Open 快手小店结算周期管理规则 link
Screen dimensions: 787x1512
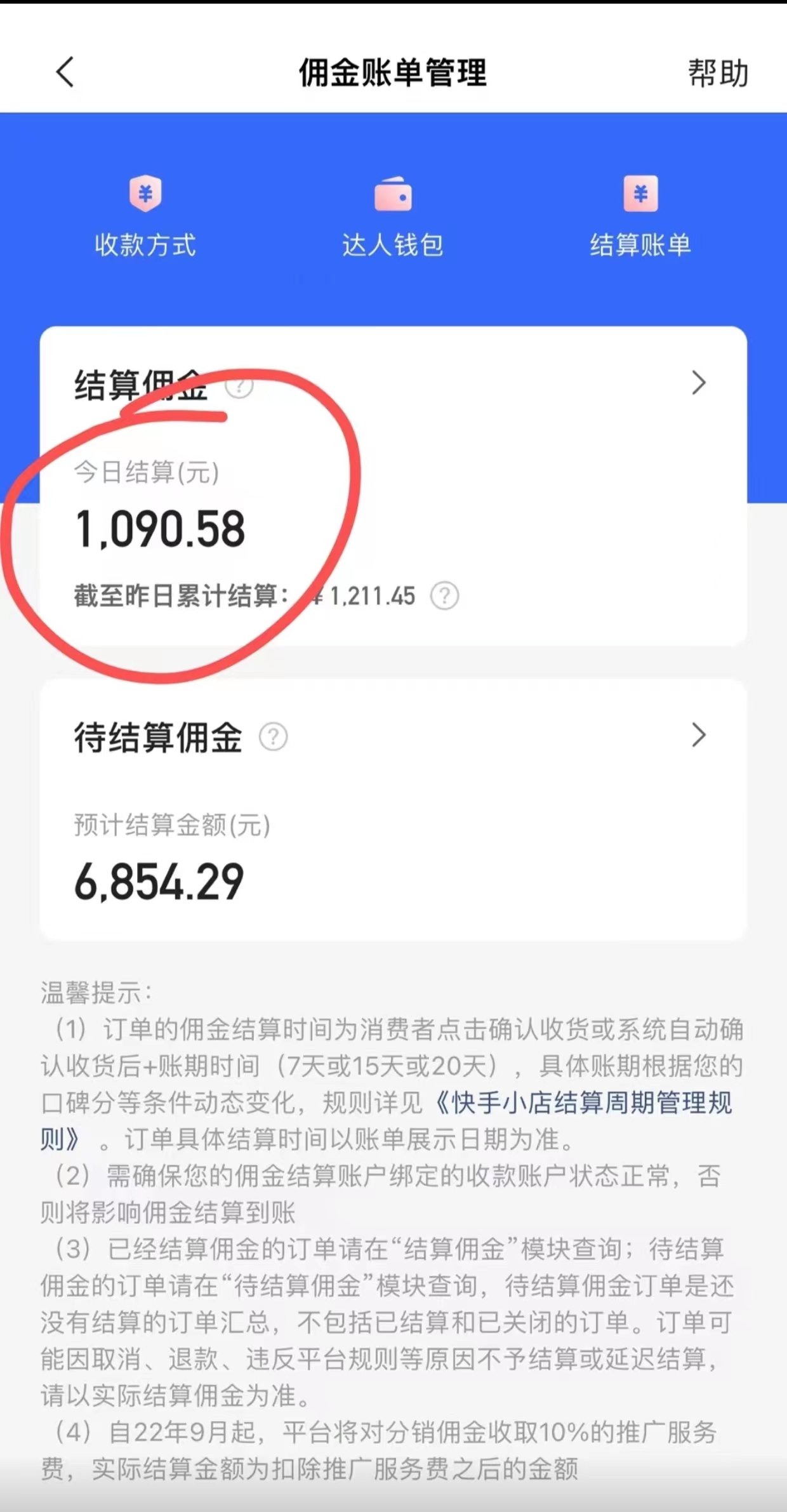(x=584, y=1103)
